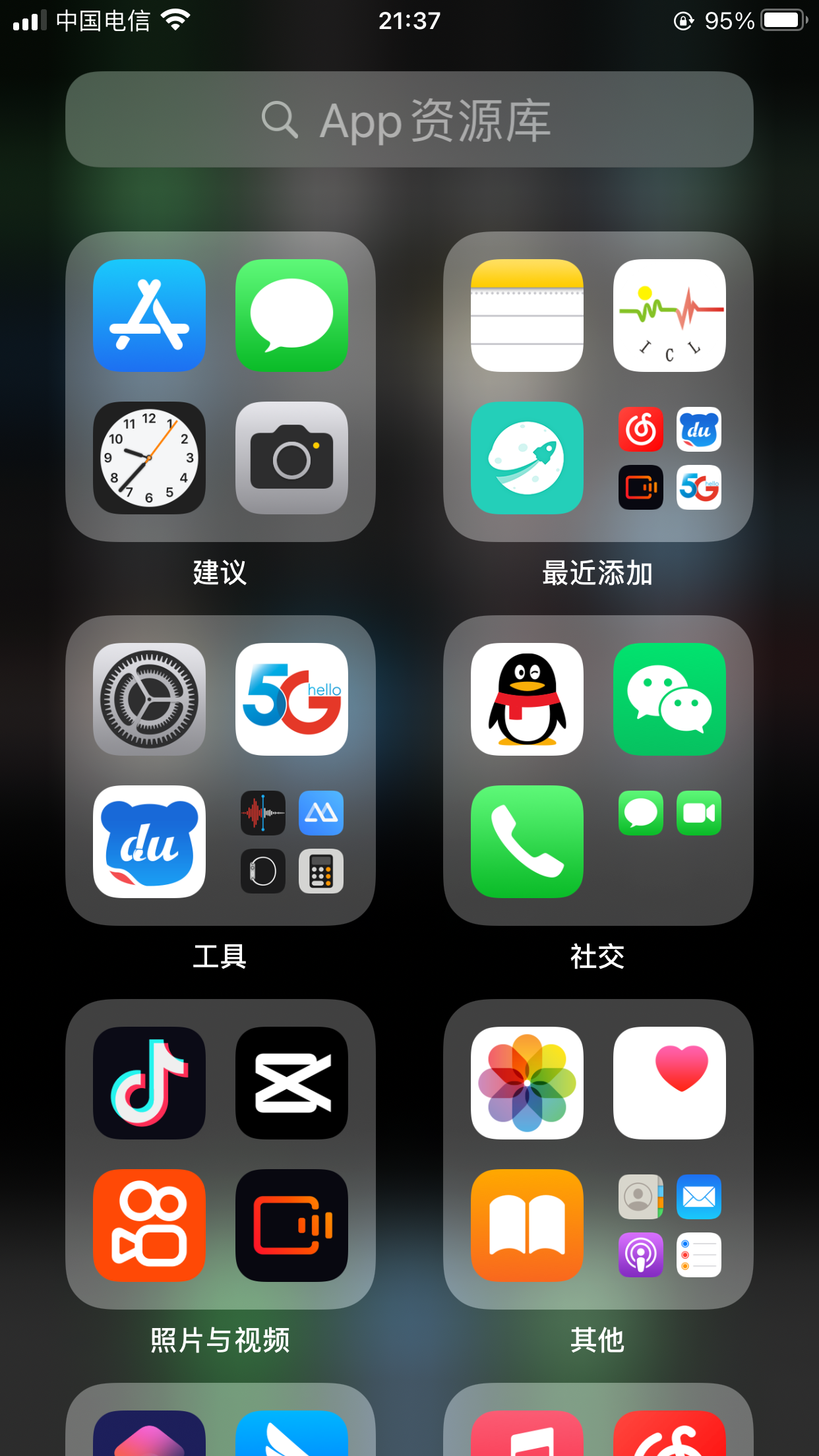Open the Photos app
Viewport: 819px width, 1456px height.
[x=527, y=1083]
